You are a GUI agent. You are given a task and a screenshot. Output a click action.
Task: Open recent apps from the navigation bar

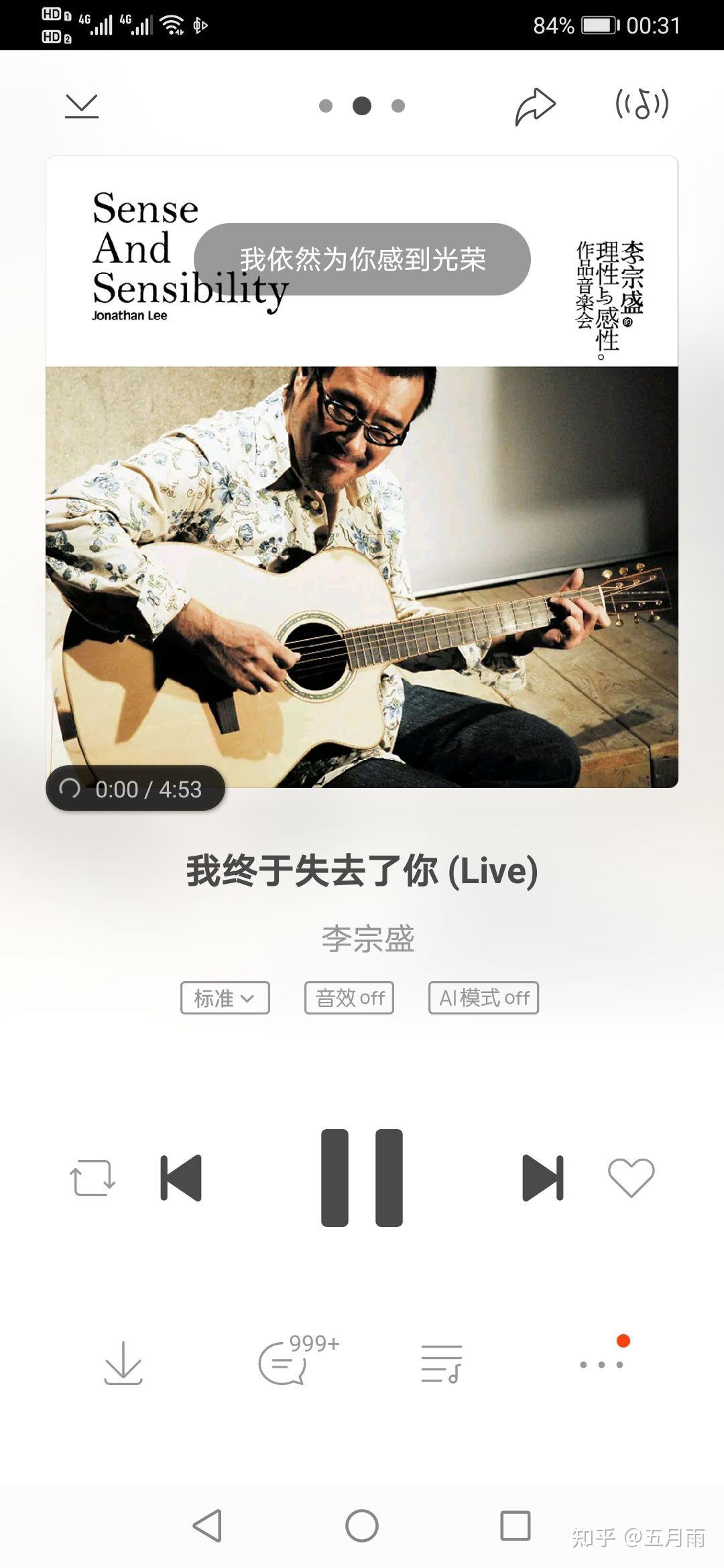click(x=516, y=1526)
